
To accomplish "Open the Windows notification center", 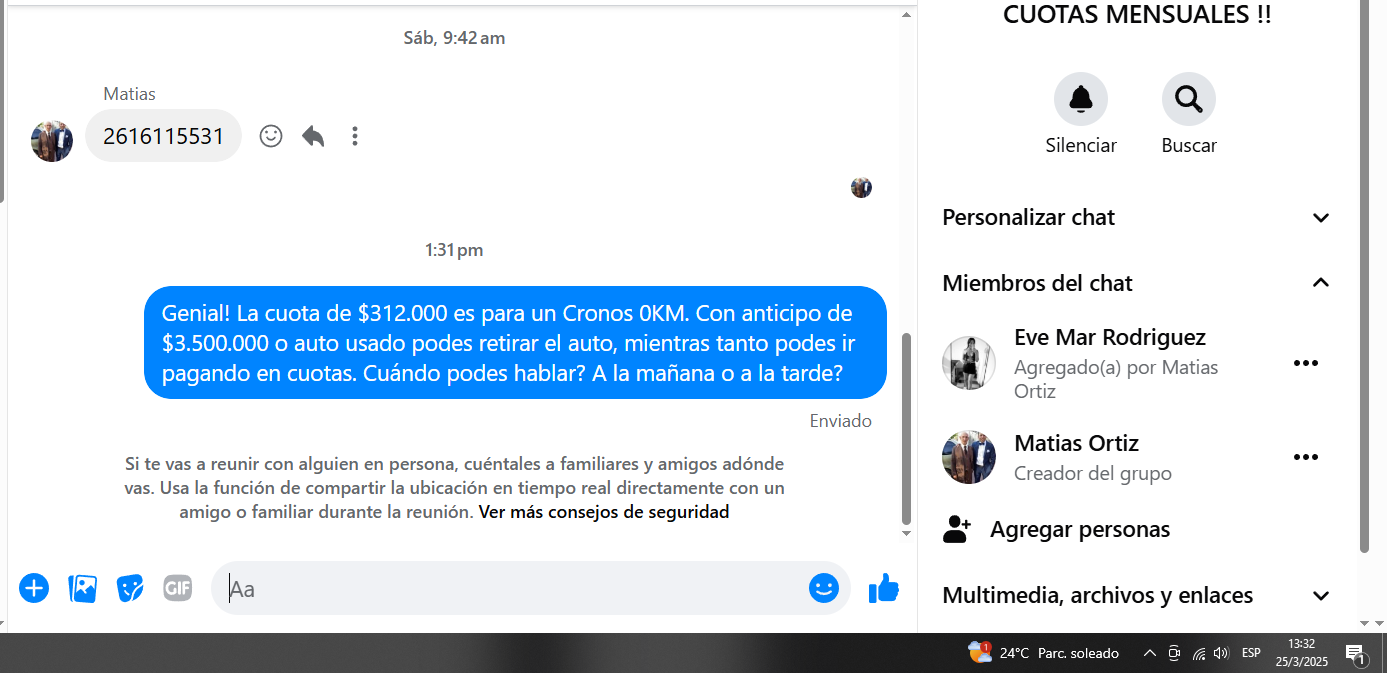I will point(1356,654).
